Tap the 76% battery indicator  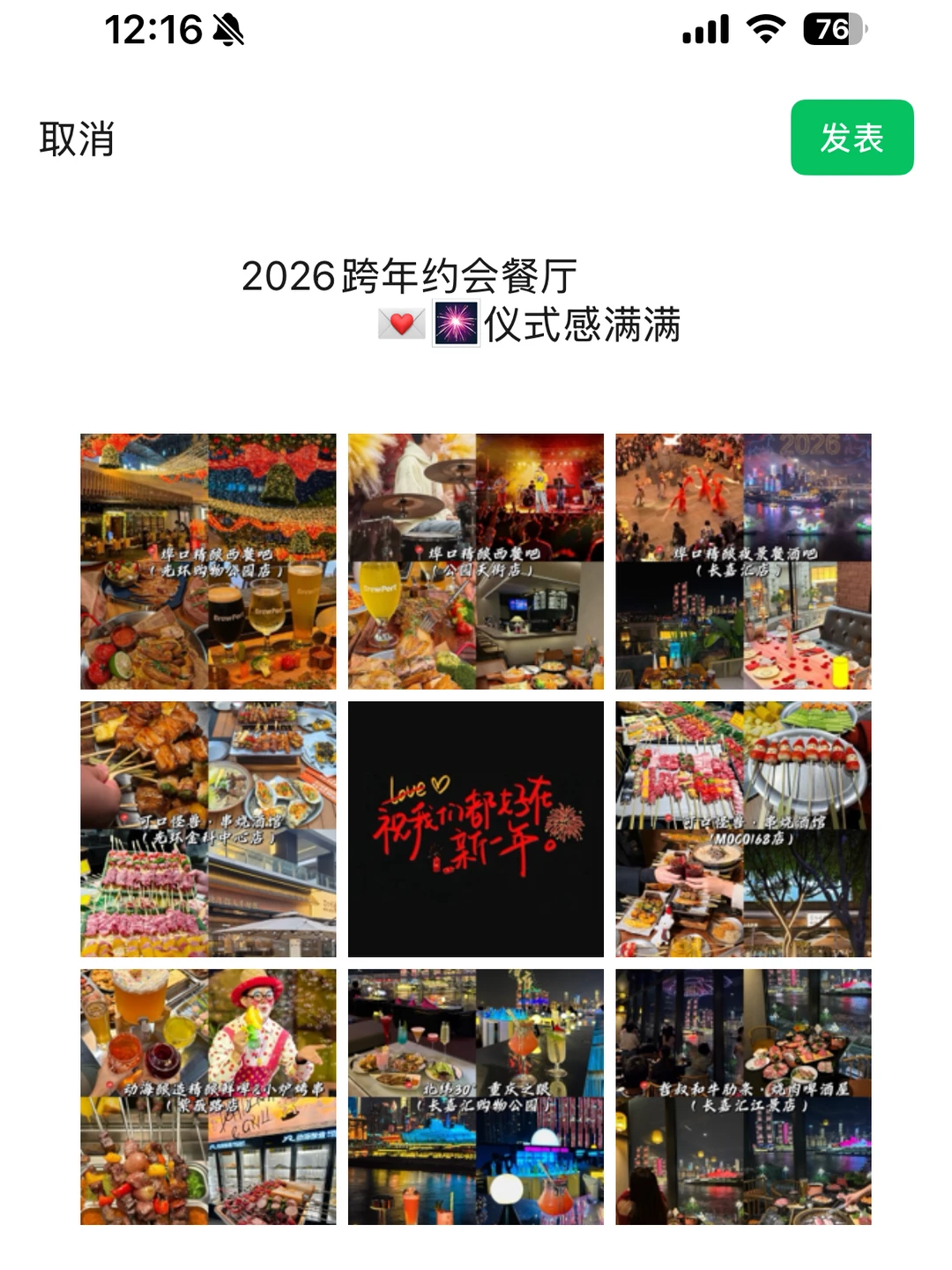[829, 28]
